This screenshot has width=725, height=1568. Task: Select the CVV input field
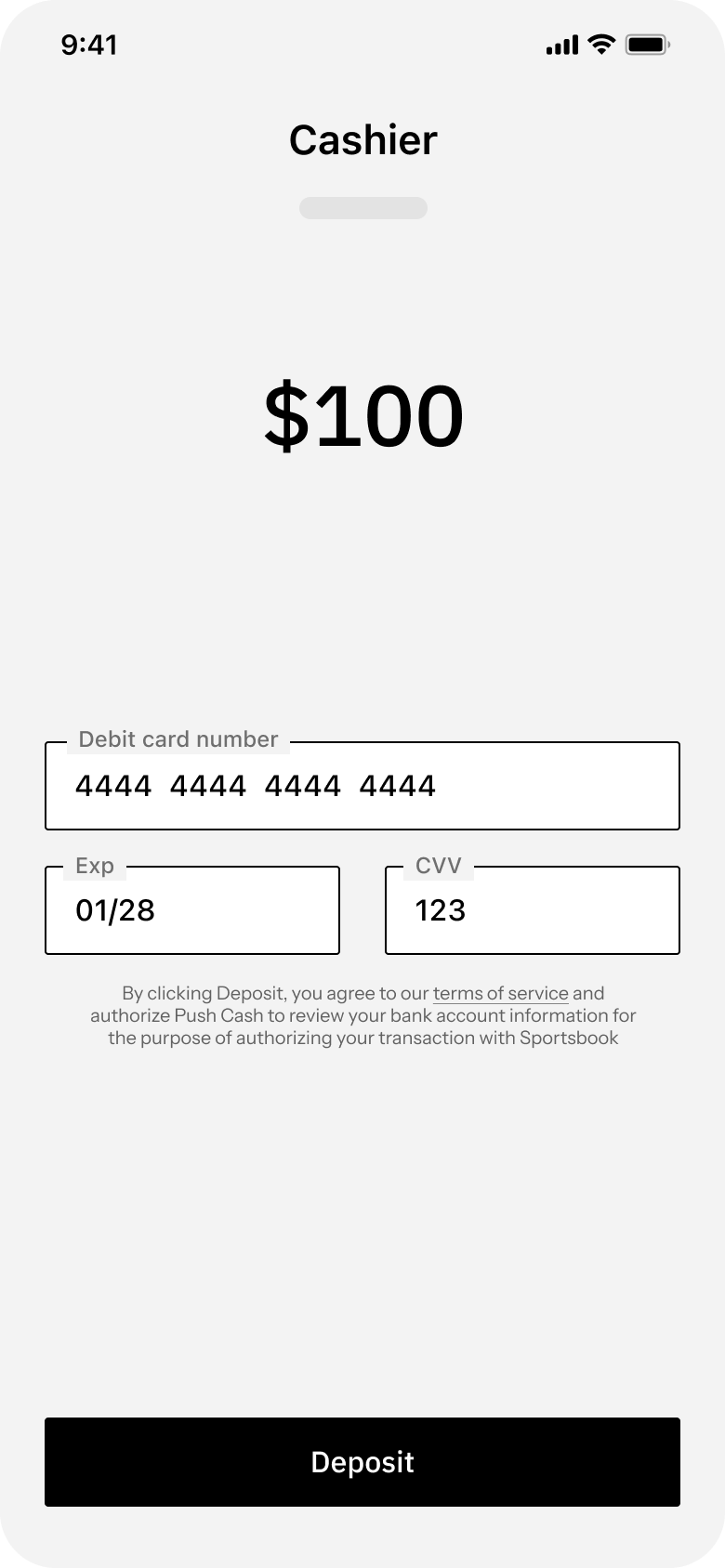(532, 910)
